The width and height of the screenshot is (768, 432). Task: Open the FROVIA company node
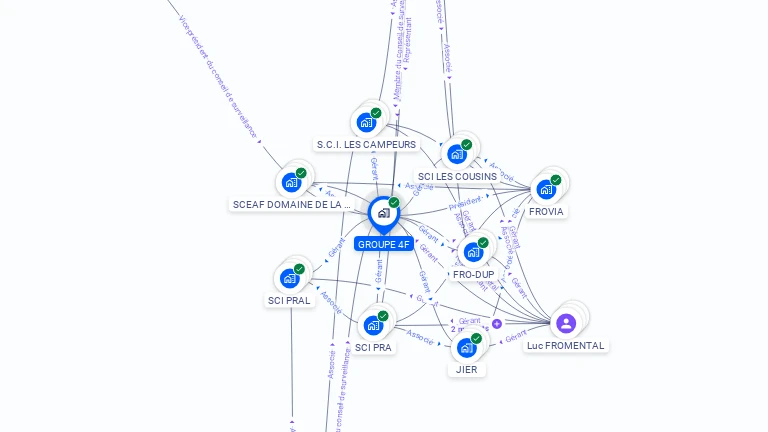546,189
